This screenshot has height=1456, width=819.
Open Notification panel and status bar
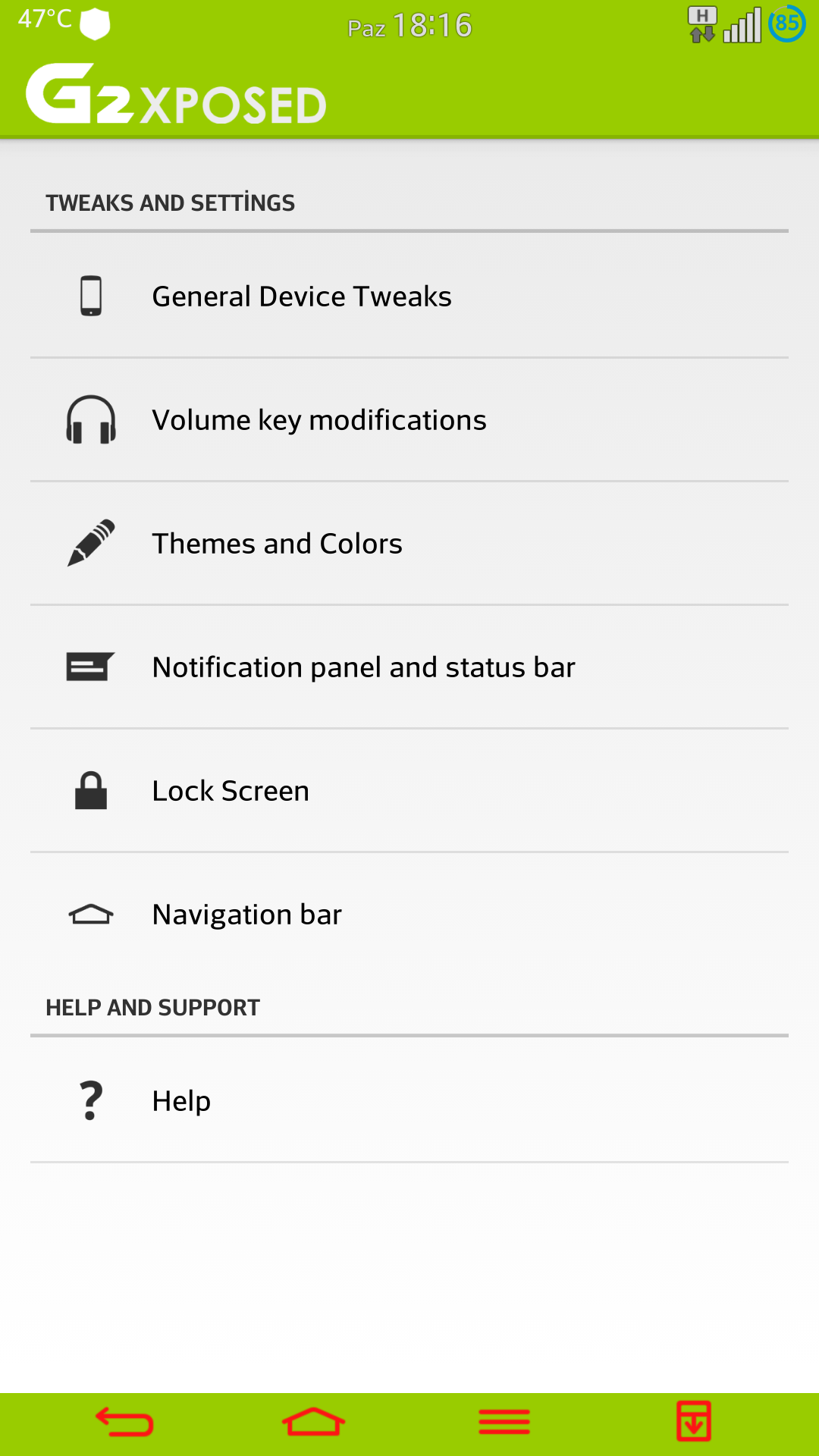[x=409, y=667]
